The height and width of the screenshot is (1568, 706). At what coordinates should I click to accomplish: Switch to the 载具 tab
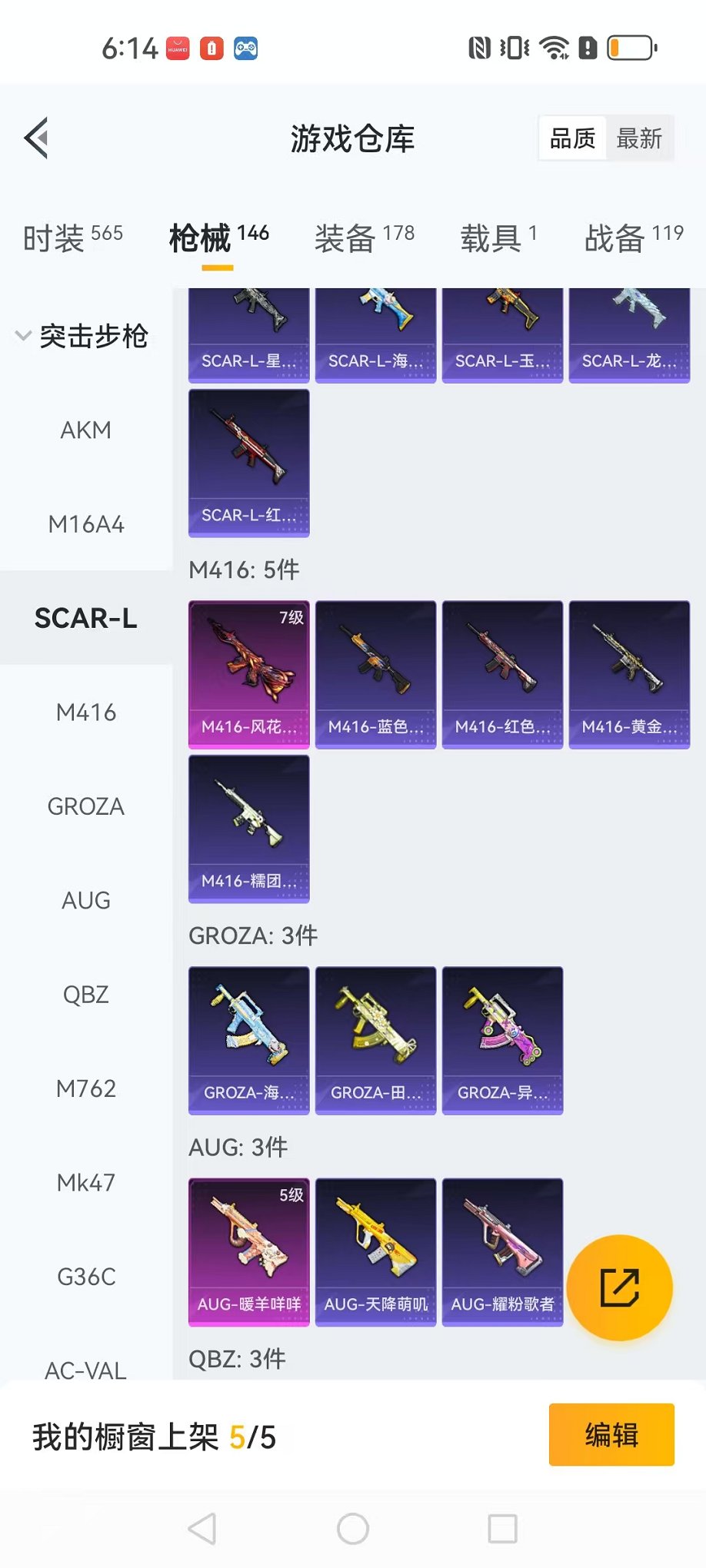498,238
